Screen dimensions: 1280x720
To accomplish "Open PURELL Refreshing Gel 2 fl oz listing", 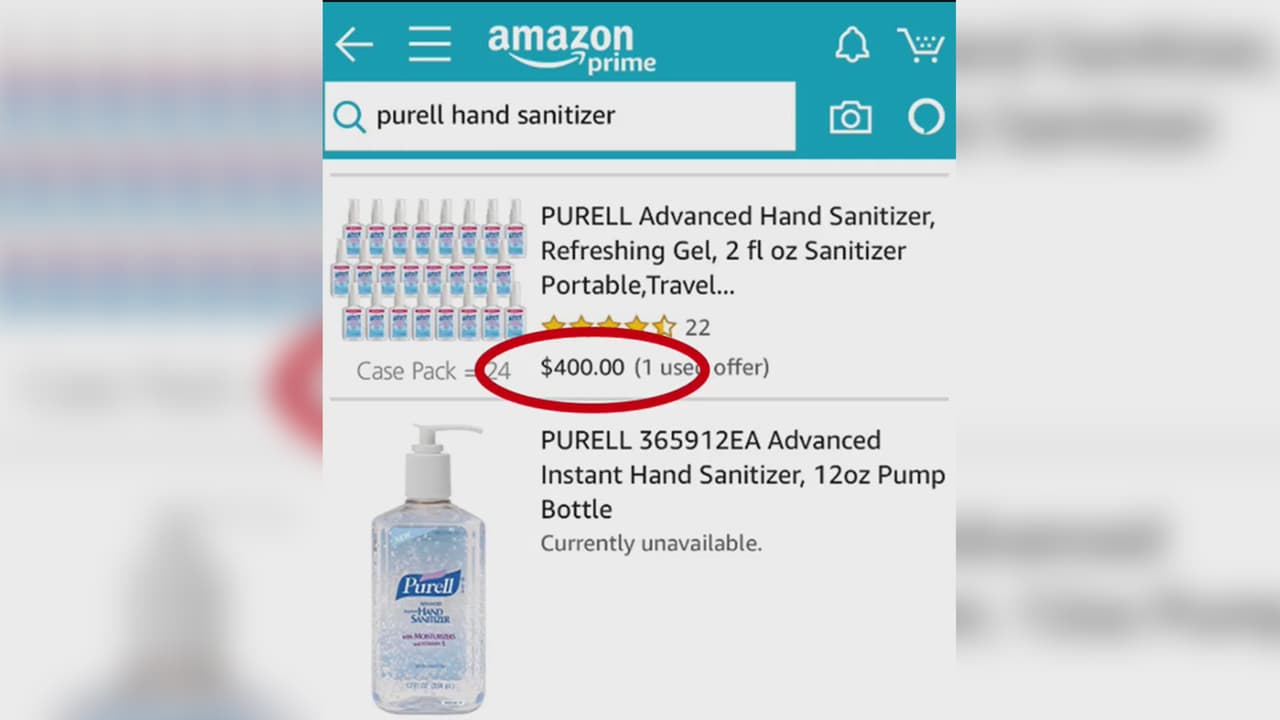I will 738,250.
